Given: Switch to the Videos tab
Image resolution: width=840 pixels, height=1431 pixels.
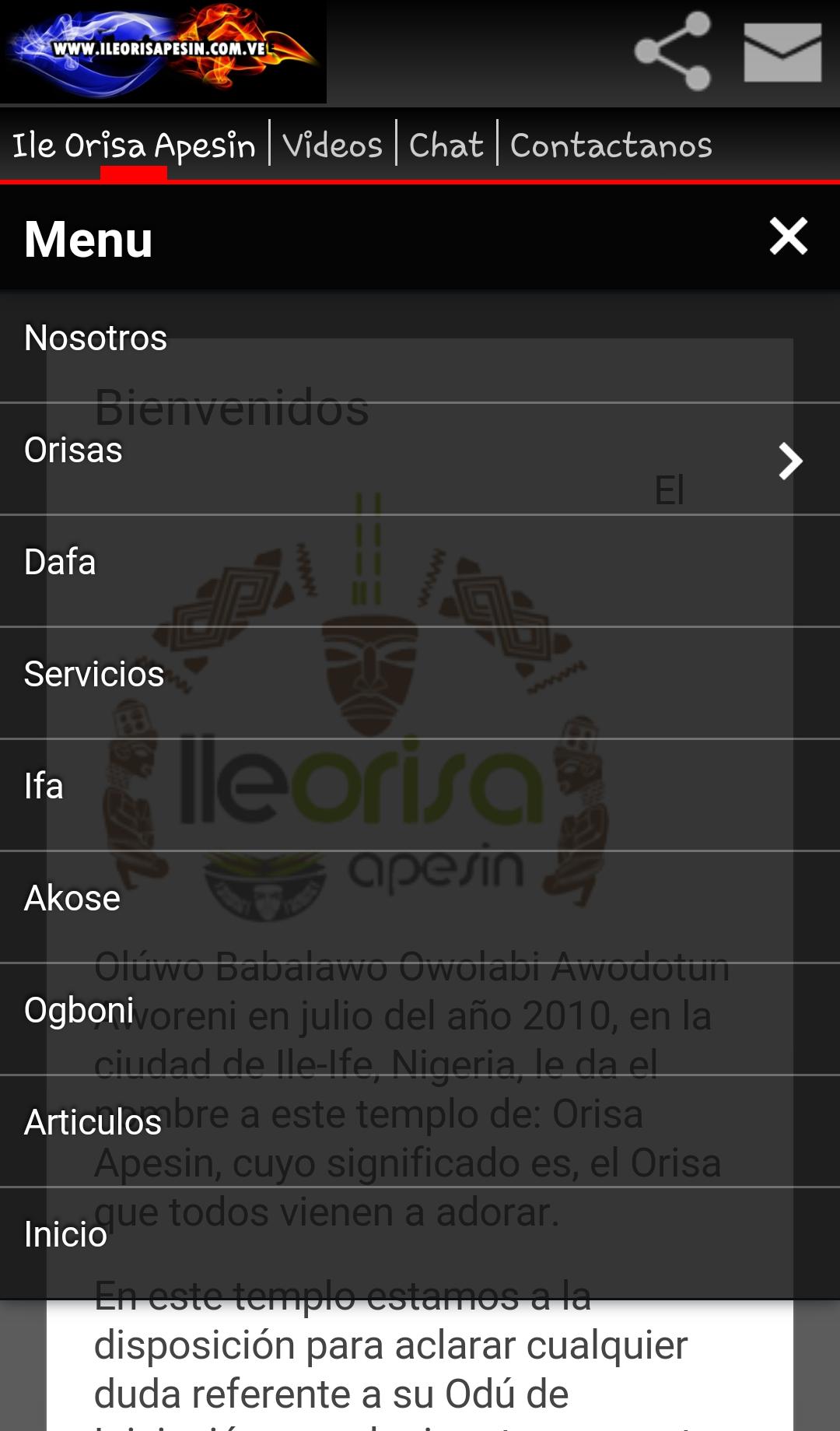Looking at the screenshot, I should tap(333, 146).
